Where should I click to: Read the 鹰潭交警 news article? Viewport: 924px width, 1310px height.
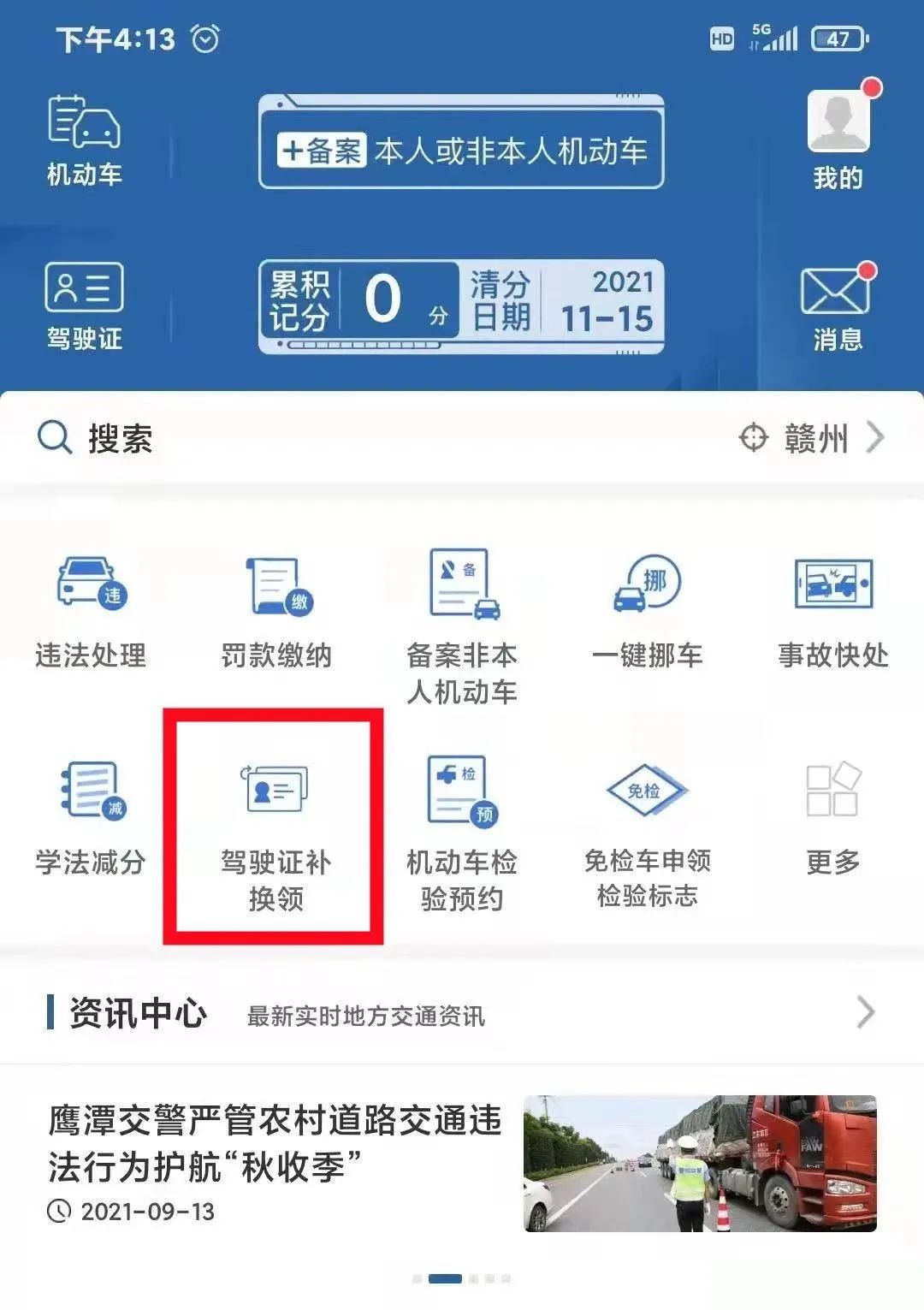coord(462,1164)
